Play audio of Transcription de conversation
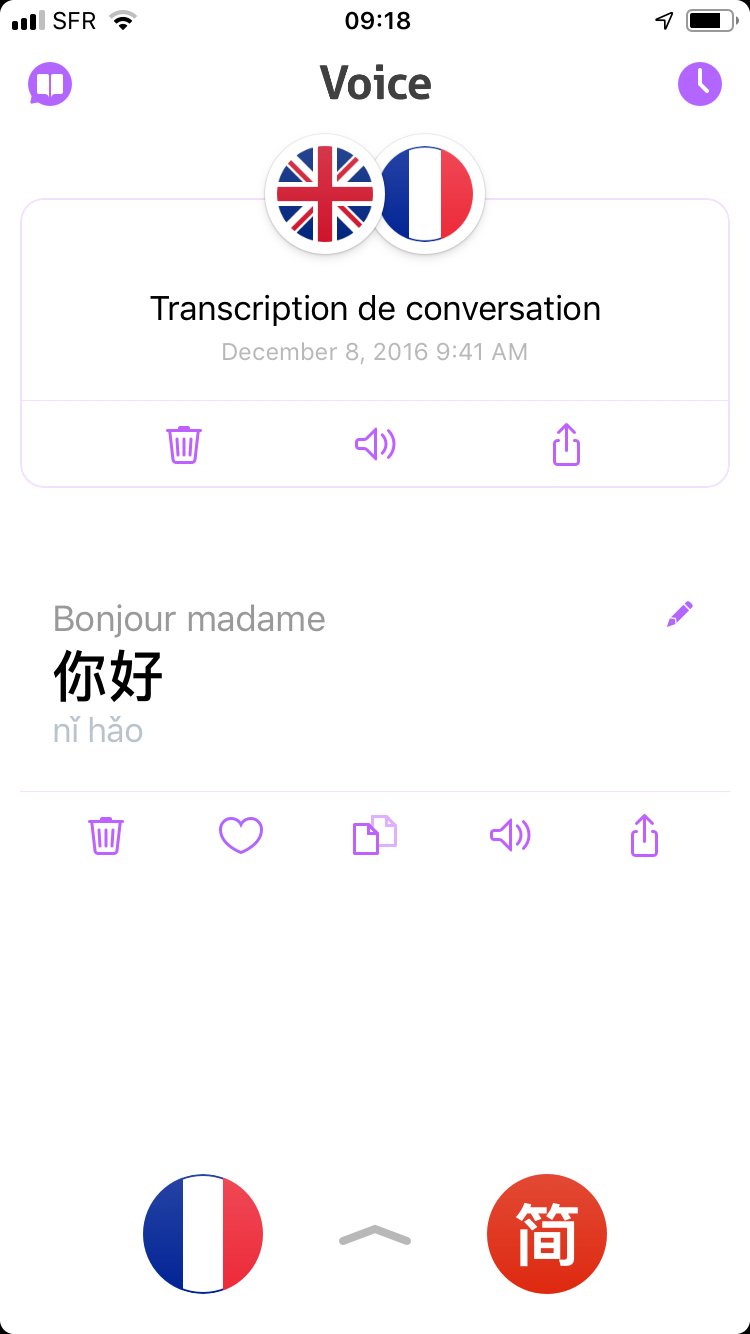Screen dimensions: 750x1334 375,444
